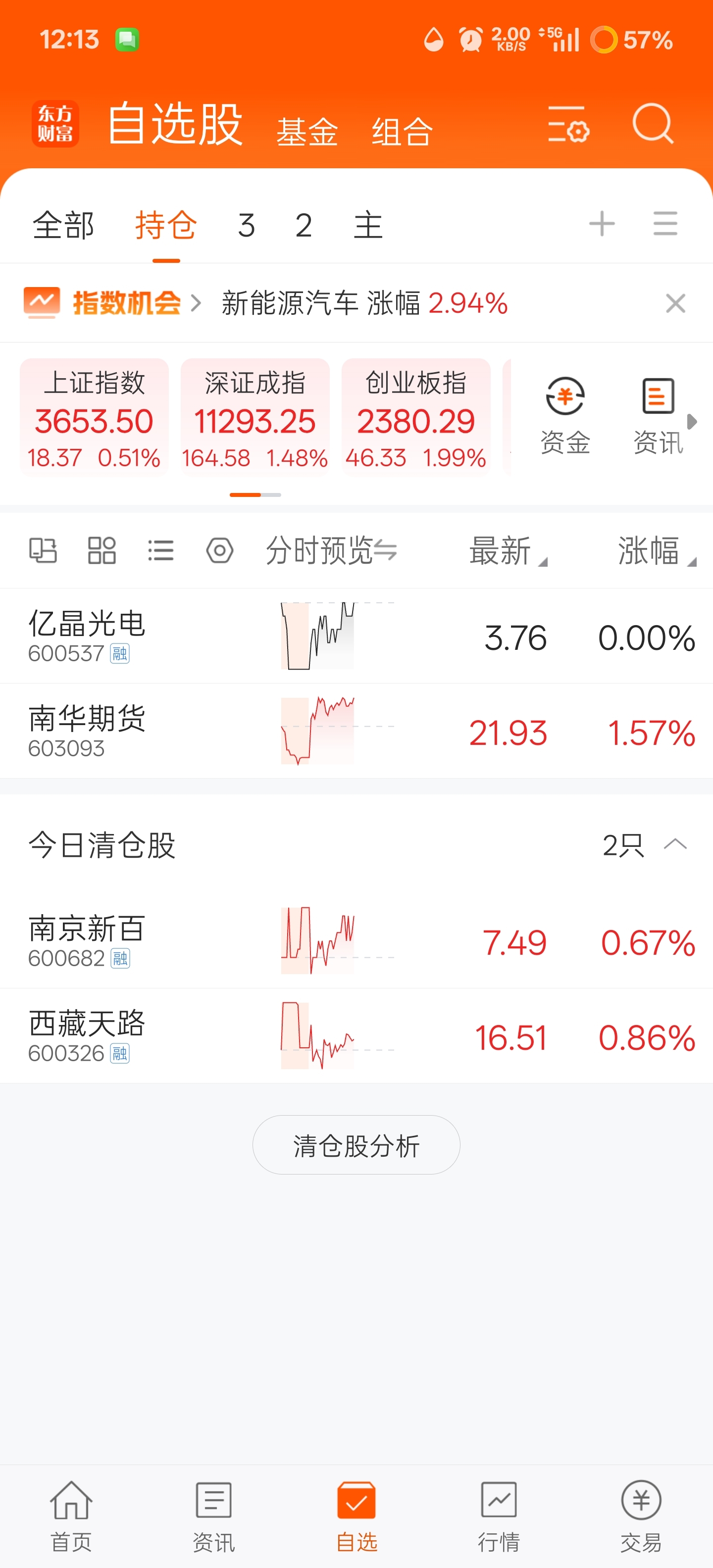
Task: Switch to the 基金 tab
Action: tap(307, 132)
